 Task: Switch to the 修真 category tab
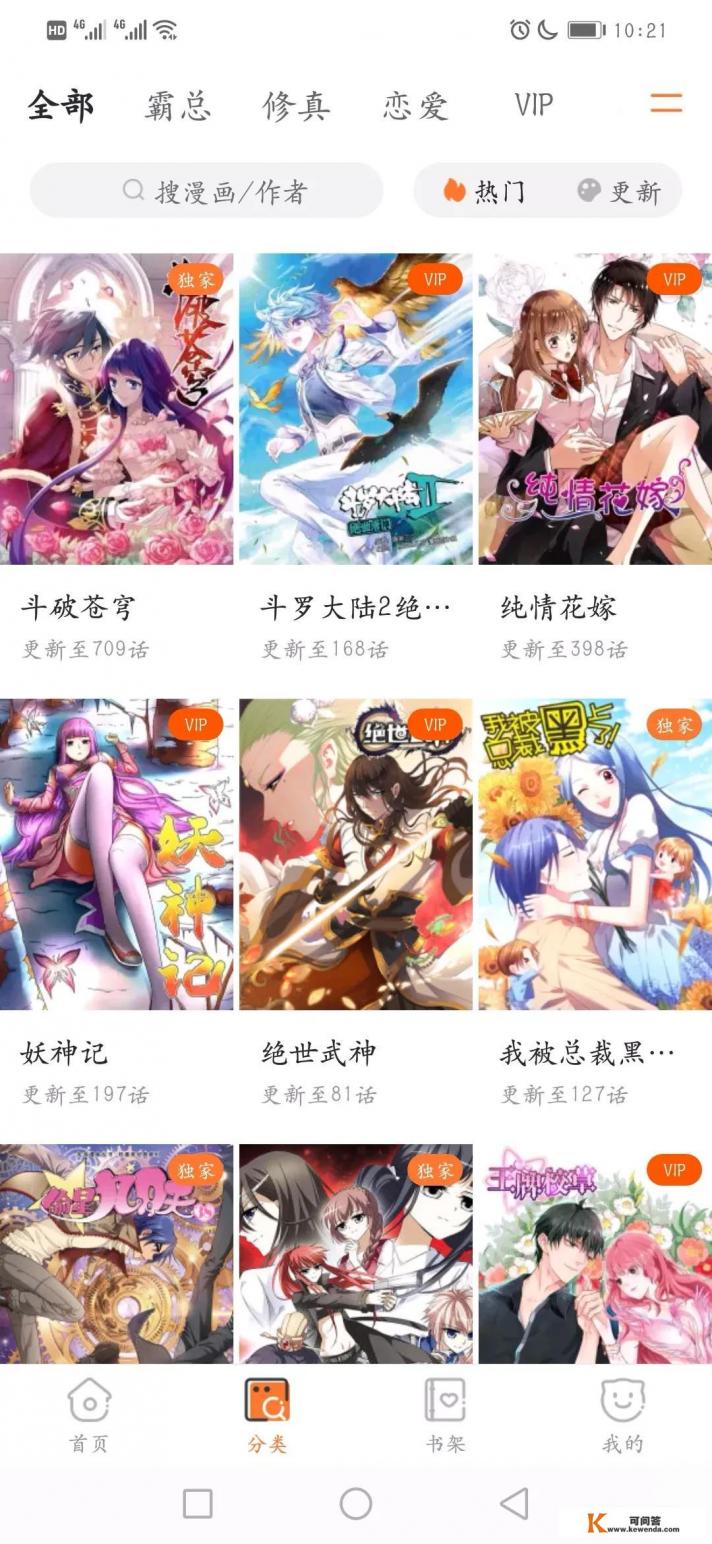(x=296, y=105)
